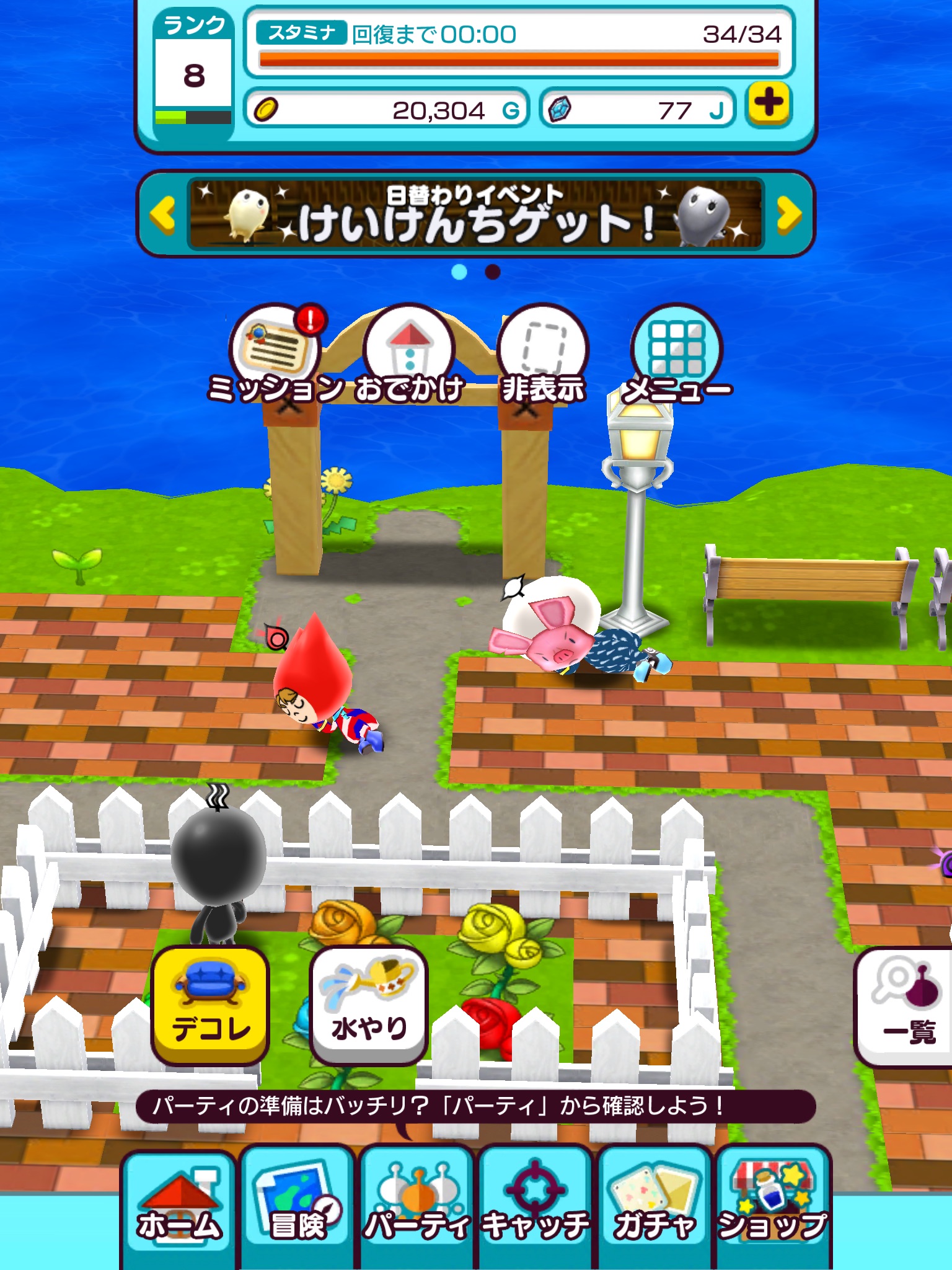The width and height of the screenshot is (952, 1270).
Task: Tap the yellow plus button to add jewels
Action: pos(769,105)
